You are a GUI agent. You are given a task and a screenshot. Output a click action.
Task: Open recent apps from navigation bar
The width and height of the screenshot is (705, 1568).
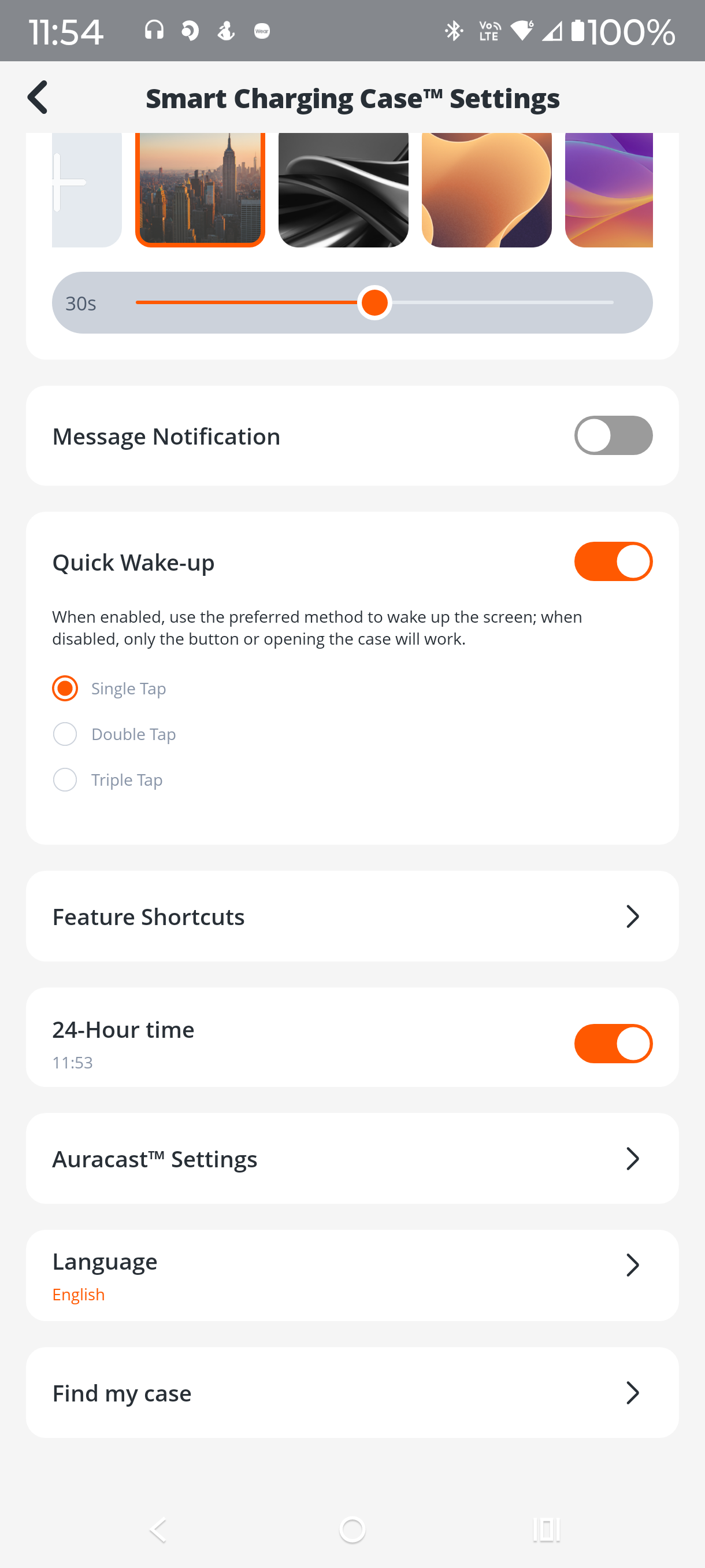(x=546, y=1530)
